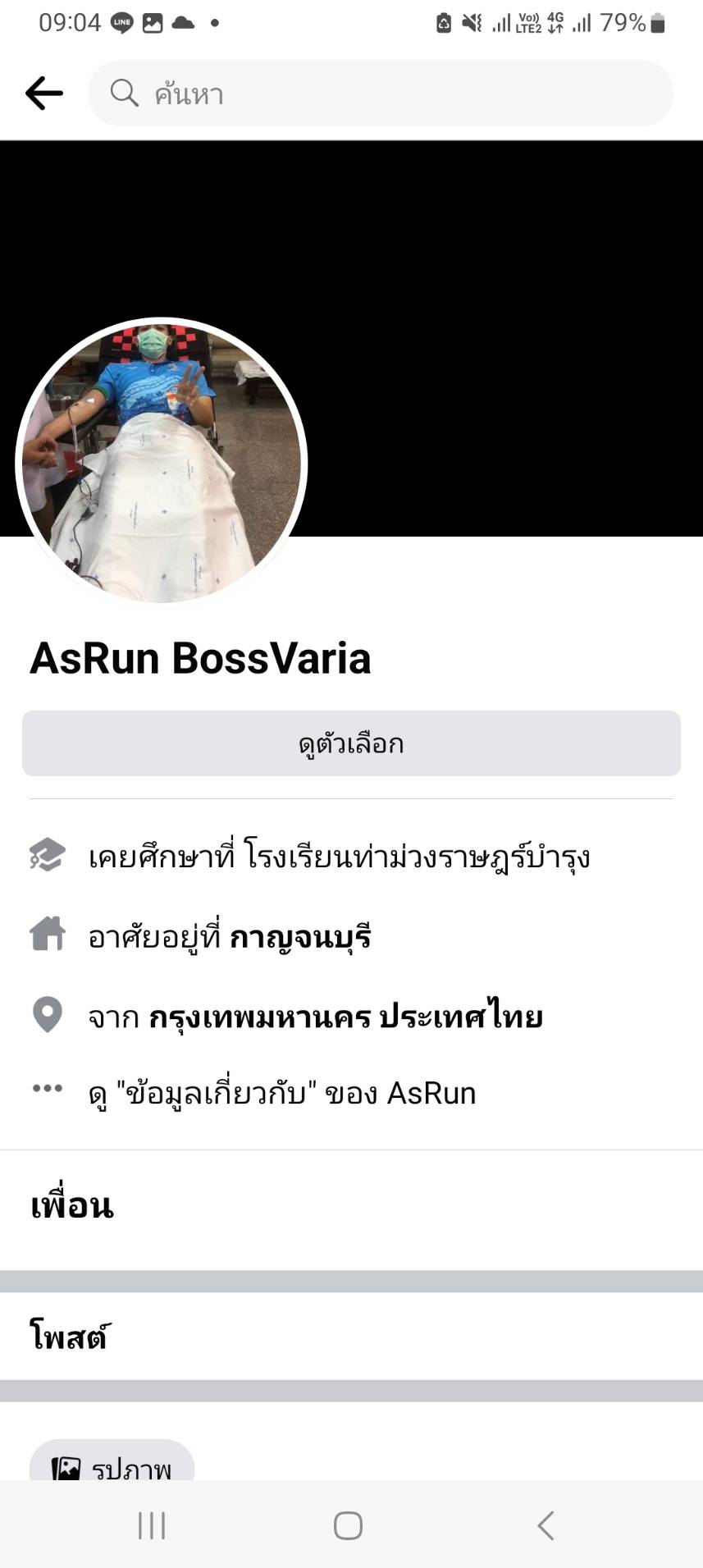
Task: Open AsRun BossVaria's profile picture
Action: point(162,461)
